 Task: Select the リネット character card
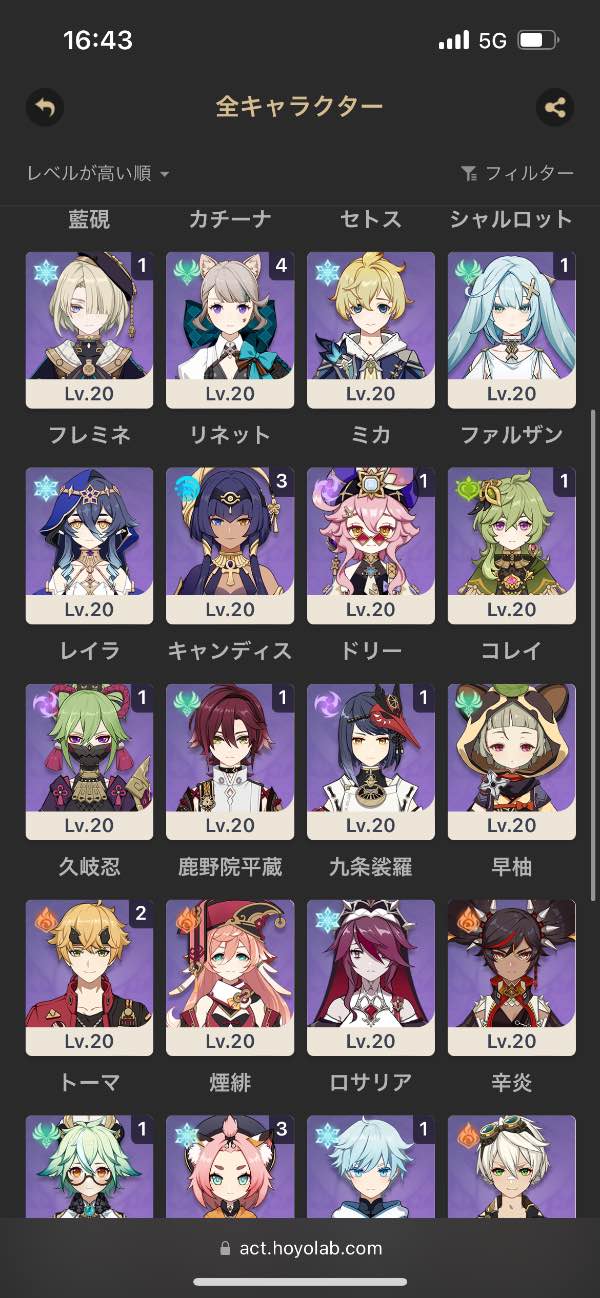230,330
